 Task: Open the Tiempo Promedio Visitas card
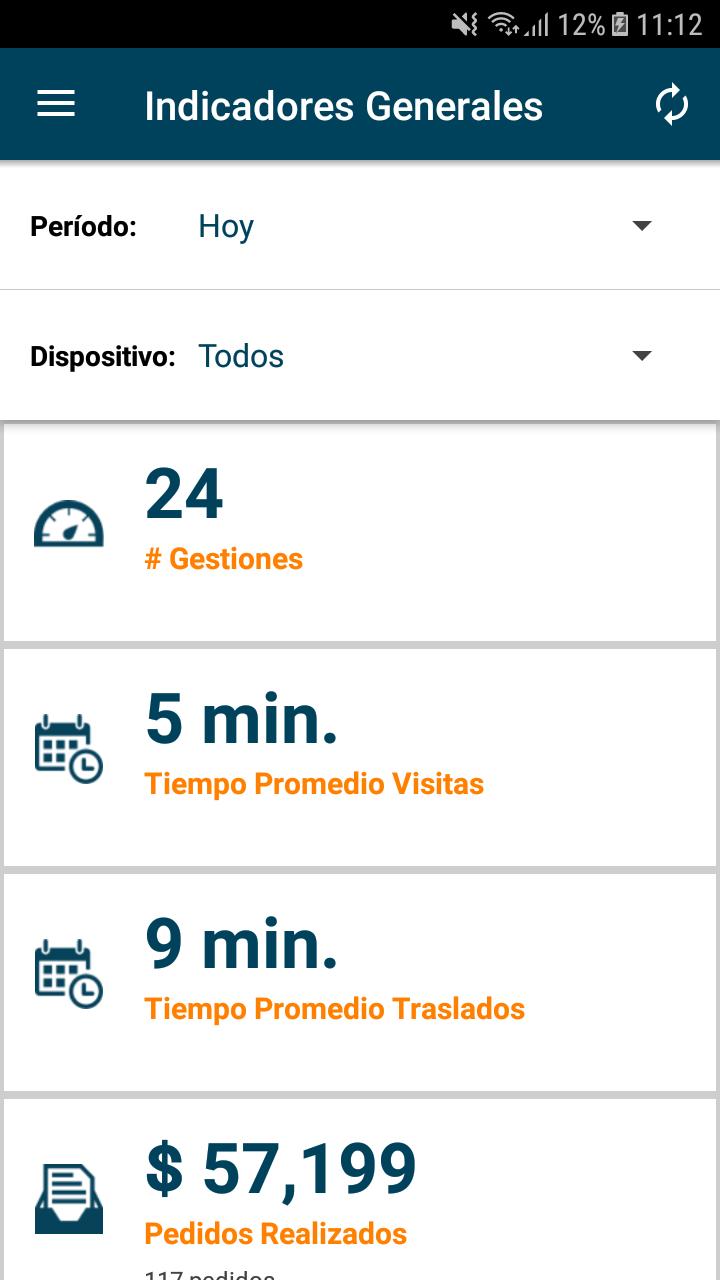[360, 757]
